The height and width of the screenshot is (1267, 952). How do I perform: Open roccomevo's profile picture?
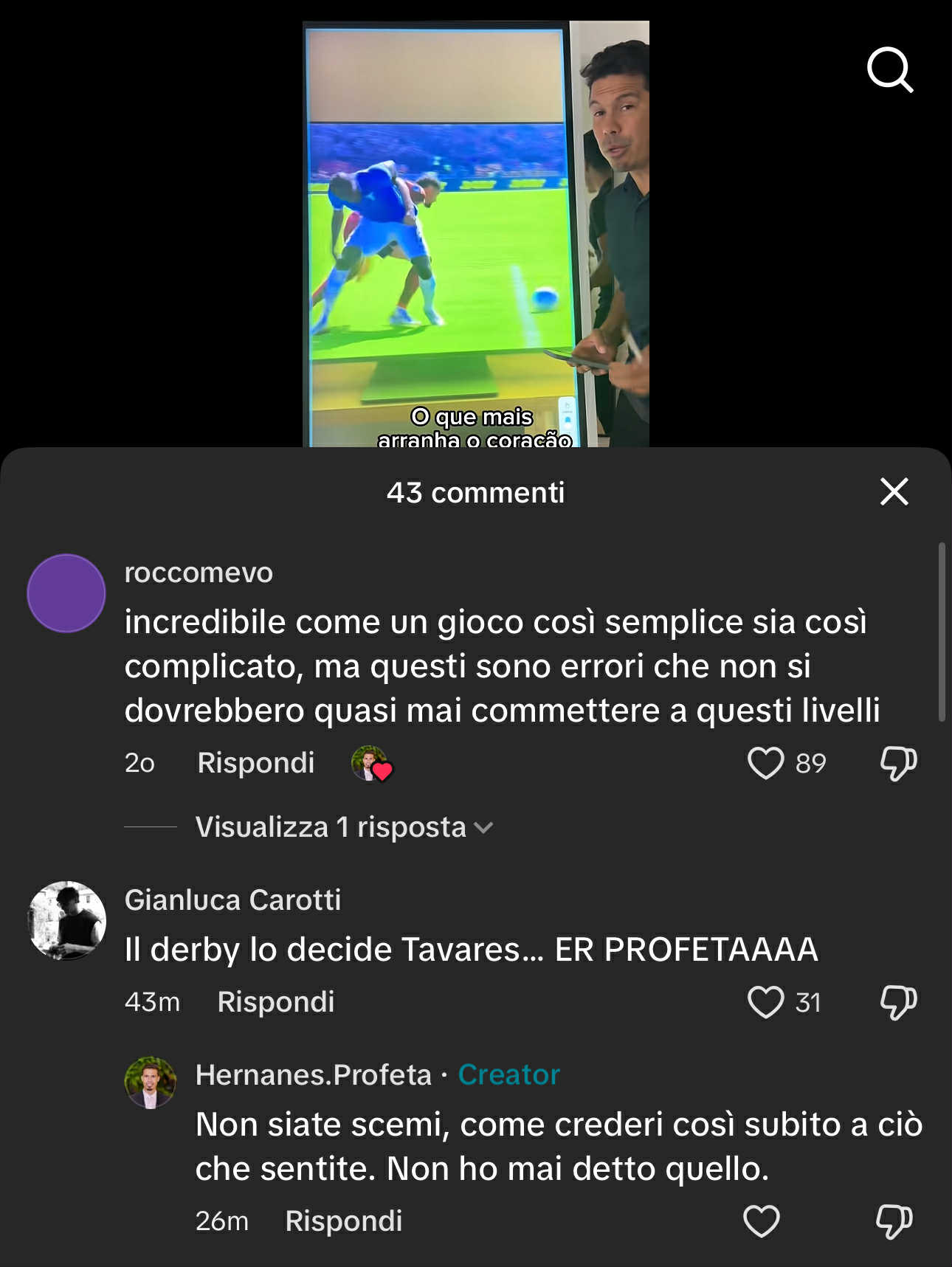(x=66, y=593)
